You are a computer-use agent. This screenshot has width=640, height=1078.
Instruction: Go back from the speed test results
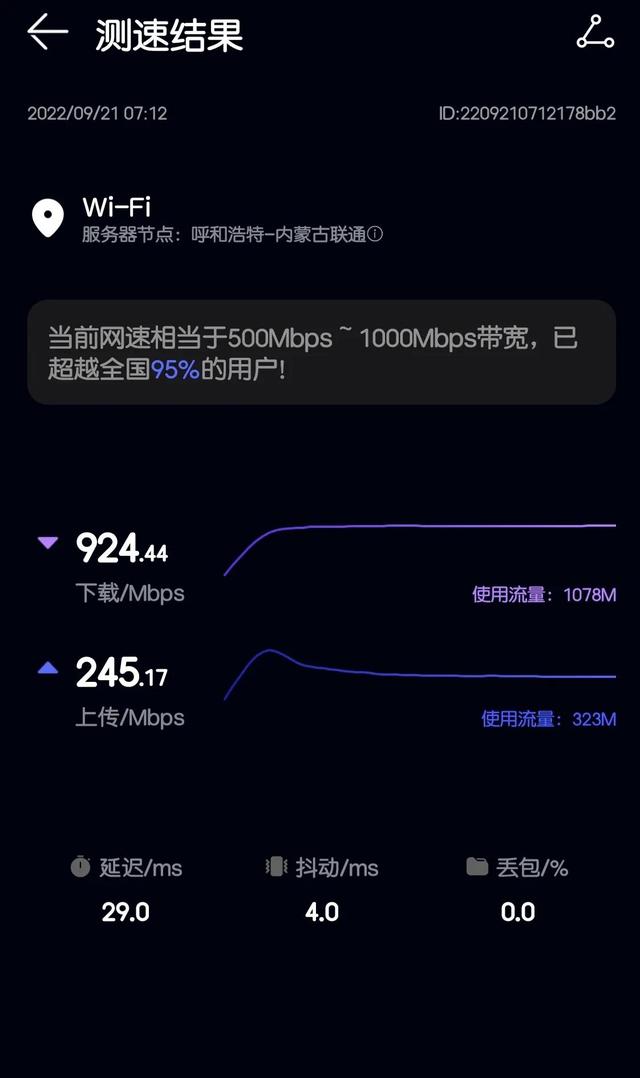[x=47, y=32]
